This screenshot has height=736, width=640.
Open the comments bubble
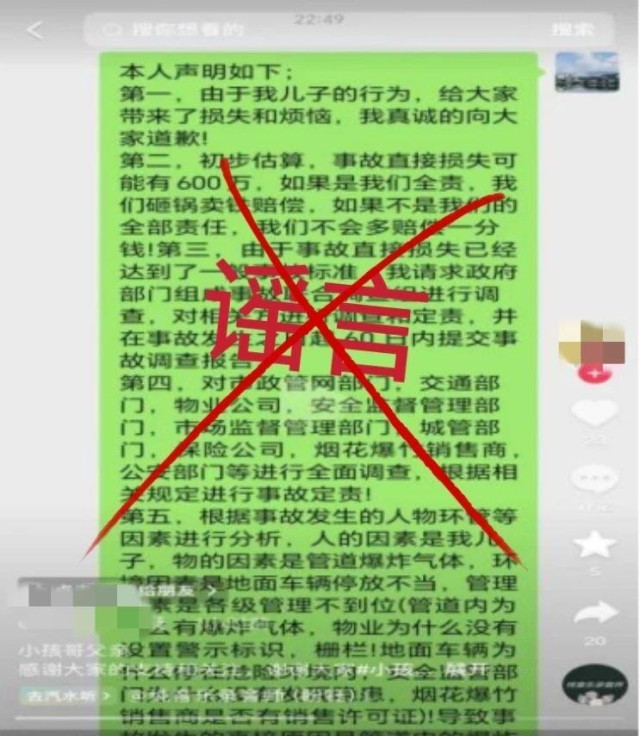[x=595, y=479]
